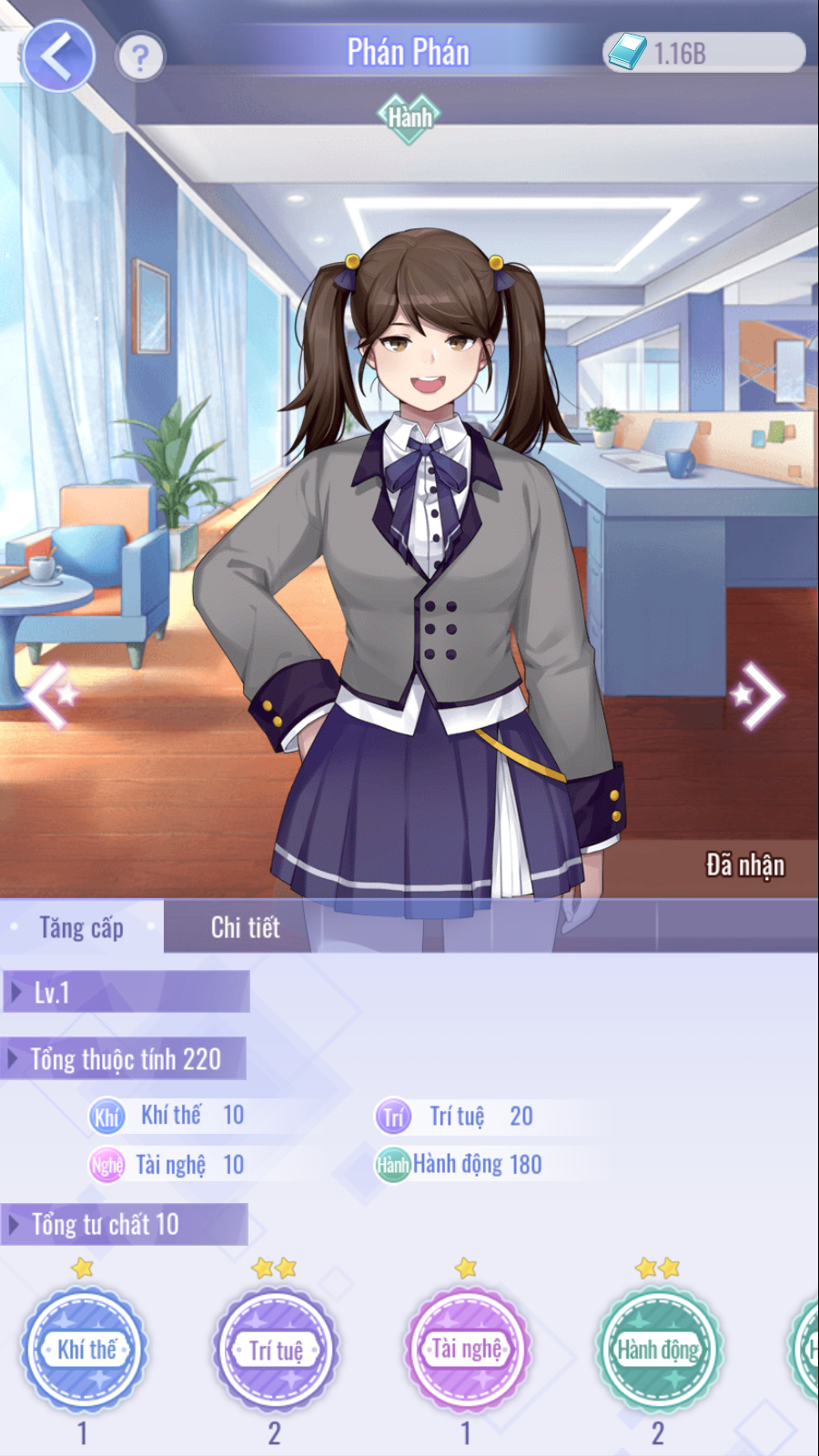Open the 1.16B book currency counter
The height and width of the screenshot is (1456, 819).
tap(704, 53)
